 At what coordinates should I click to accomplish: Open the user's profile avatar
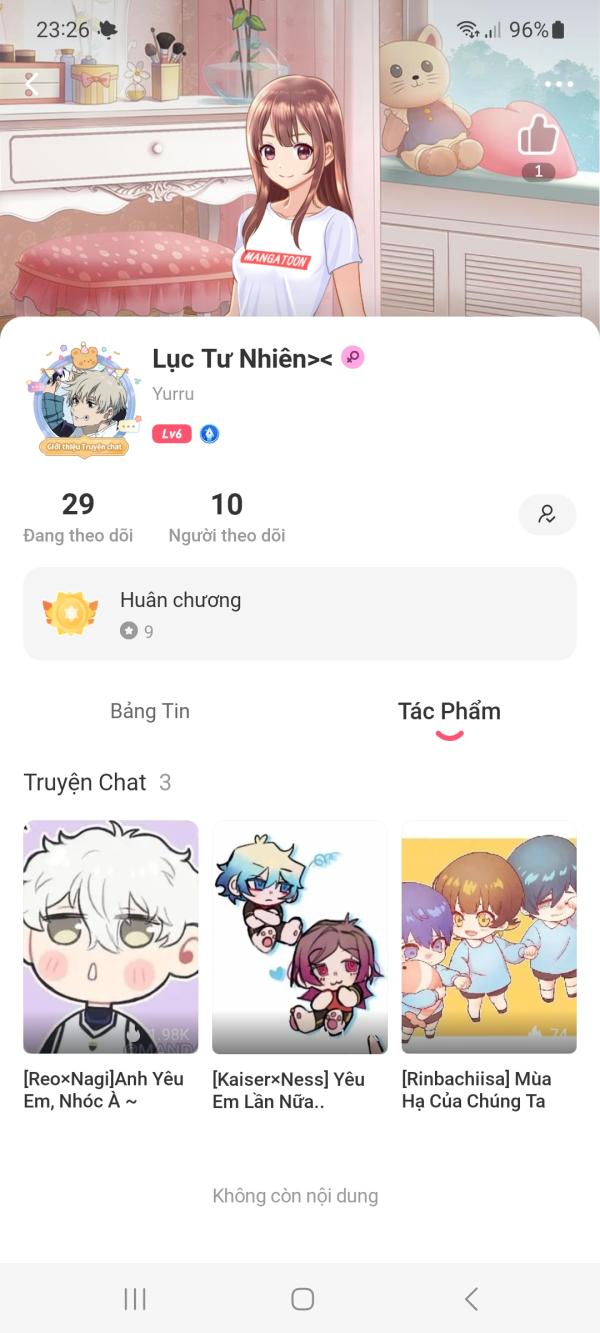tap(80, 399)
